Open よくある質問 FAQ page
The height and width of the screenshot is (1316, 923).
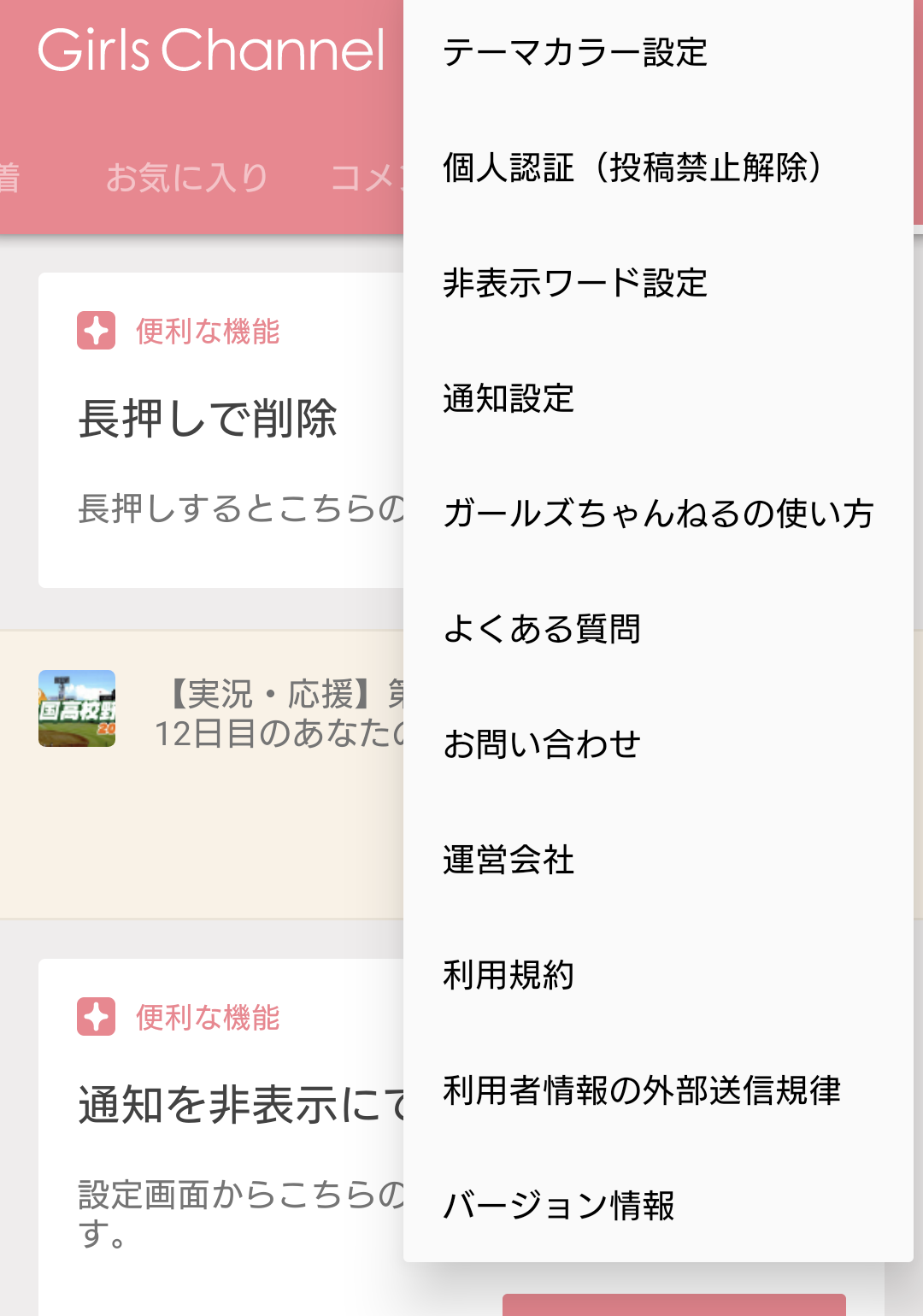click(544, 630)
